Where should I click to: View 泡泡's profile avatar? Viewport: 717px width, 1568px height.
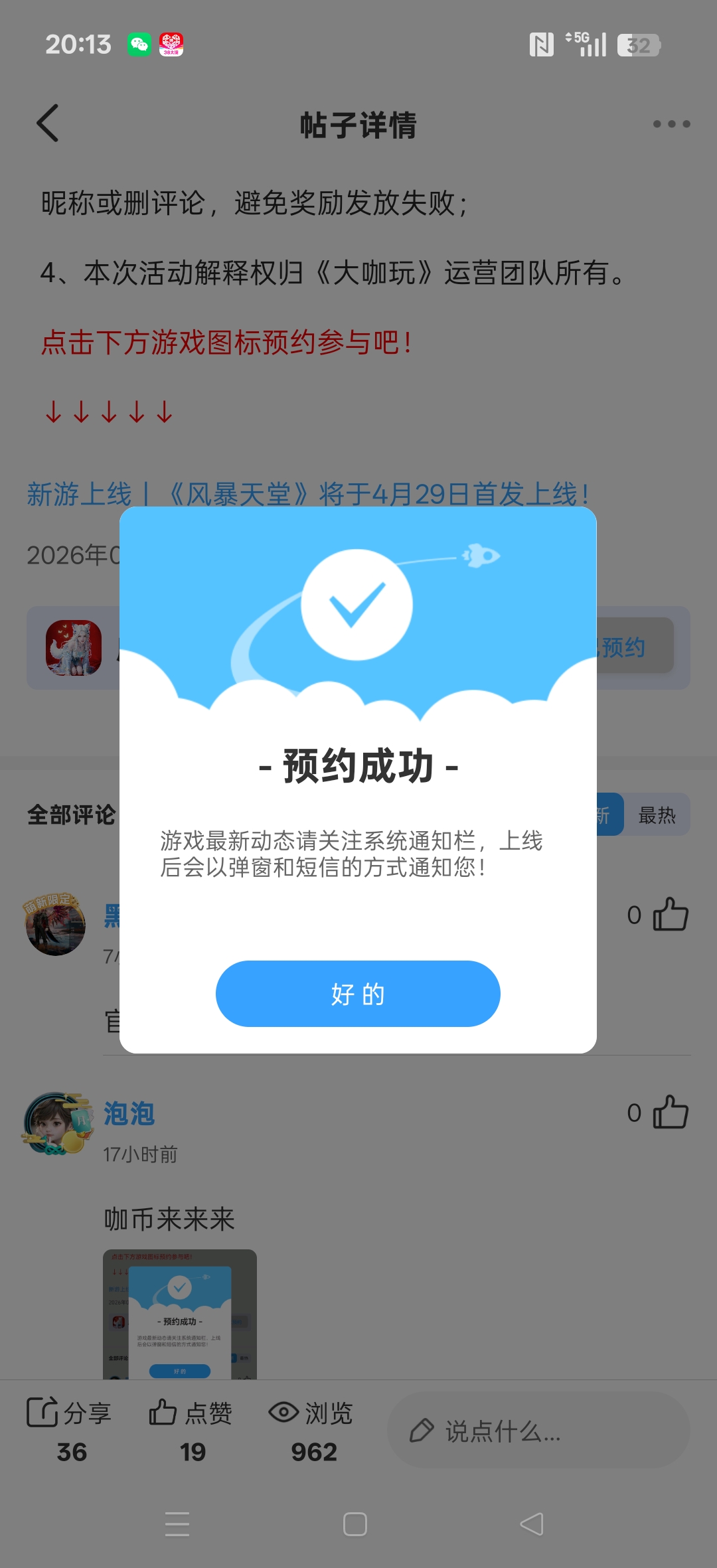(x=56, y=1123)
